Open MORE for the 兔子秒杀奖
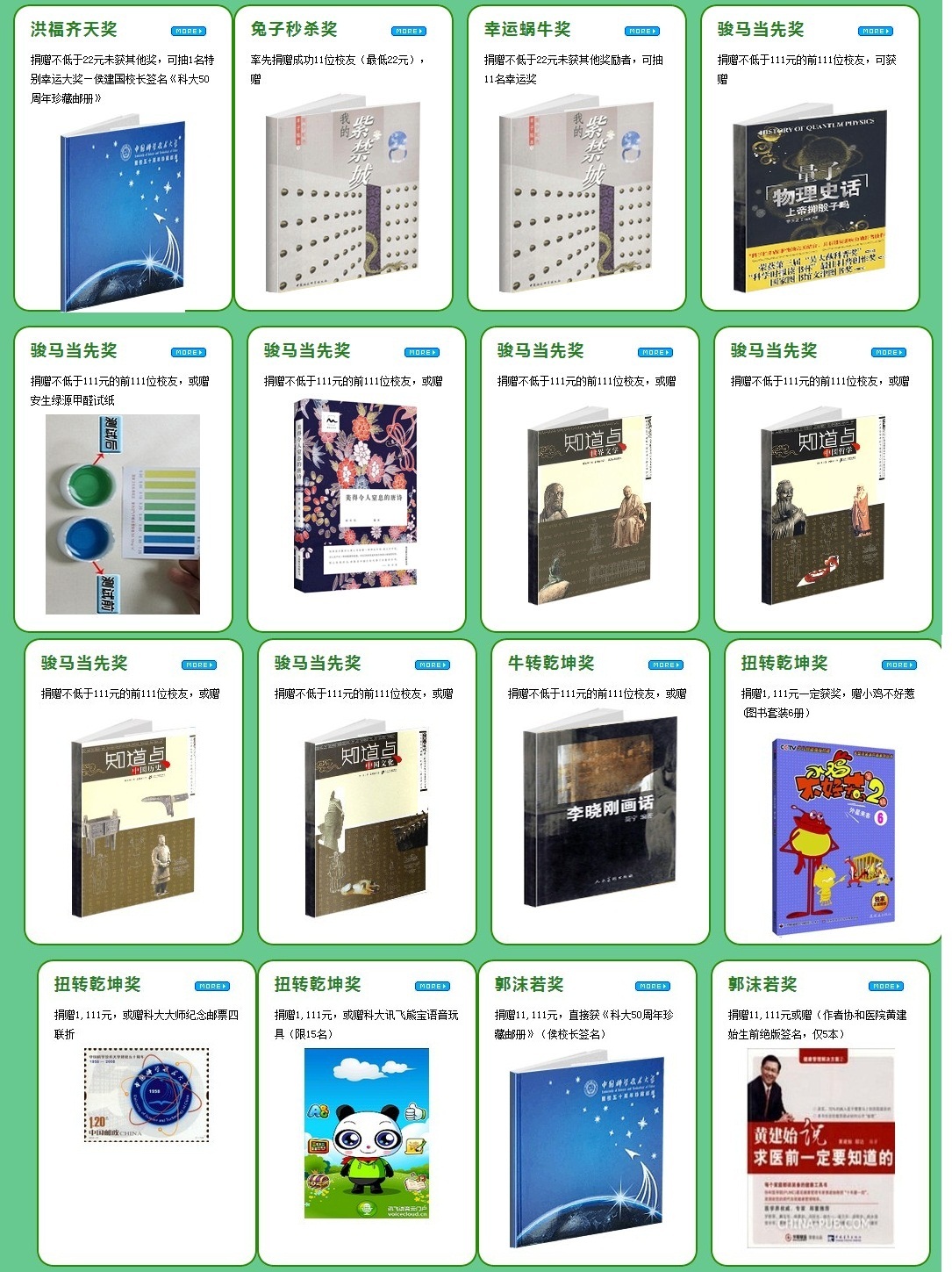The height and width of the screenshot is (1272, 952). (x=408, y=32)
